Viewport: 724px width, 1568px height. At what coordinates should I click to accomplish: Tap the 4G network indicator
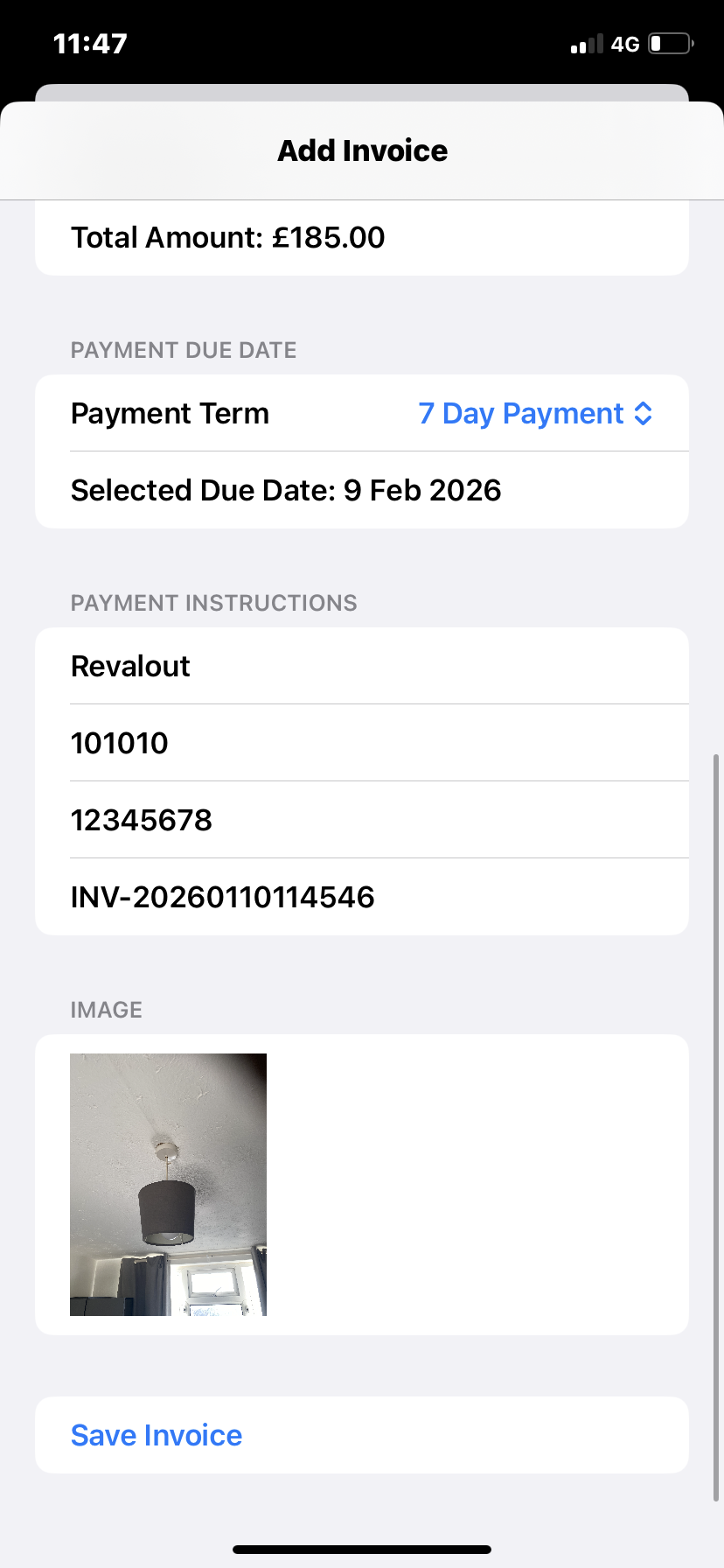coord(626,43)
